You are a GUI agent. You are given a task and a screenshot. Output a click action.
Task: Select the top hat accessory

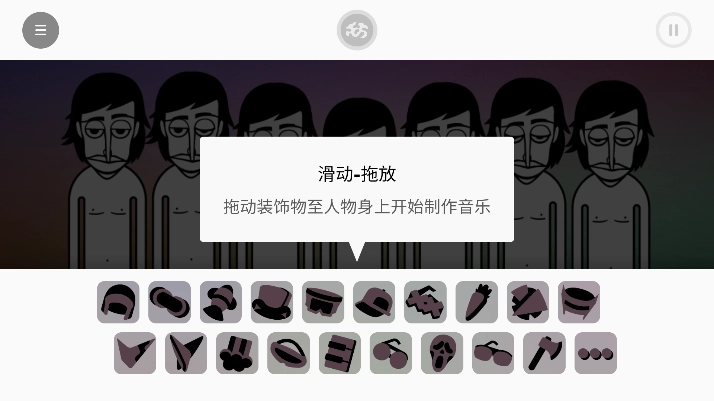click(x=272, y=302)
